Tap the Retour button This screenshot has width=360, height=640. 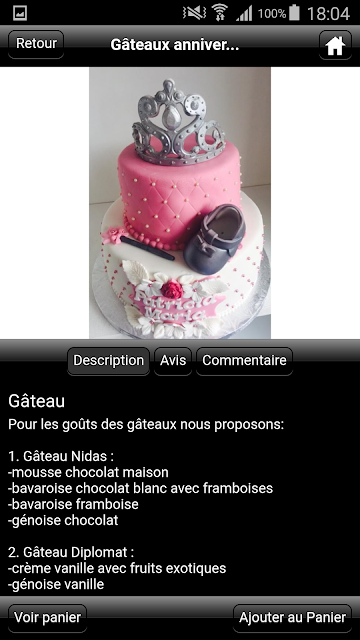tap(36, 44)
